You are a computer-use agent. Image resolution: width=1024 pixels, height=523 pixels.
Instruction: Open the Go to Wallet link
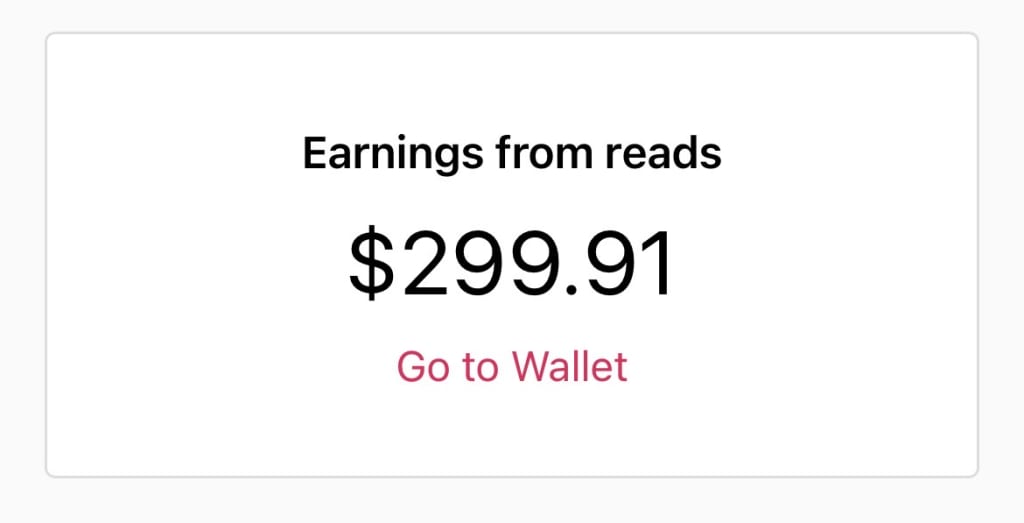[x=512, y=367]
